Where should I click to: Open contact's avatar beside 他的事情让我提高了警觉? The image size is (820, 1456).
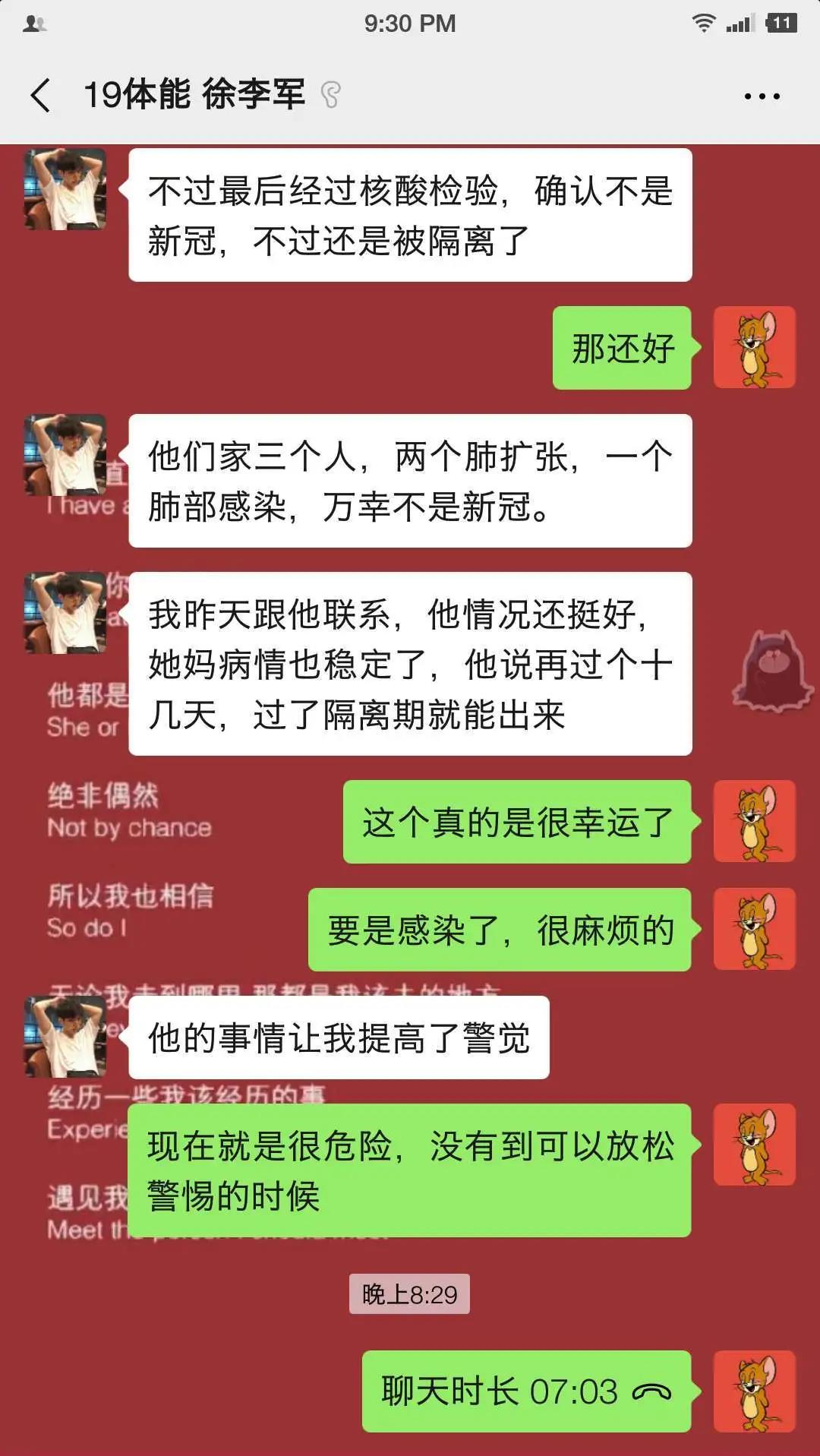click(x=65, y=1037)
